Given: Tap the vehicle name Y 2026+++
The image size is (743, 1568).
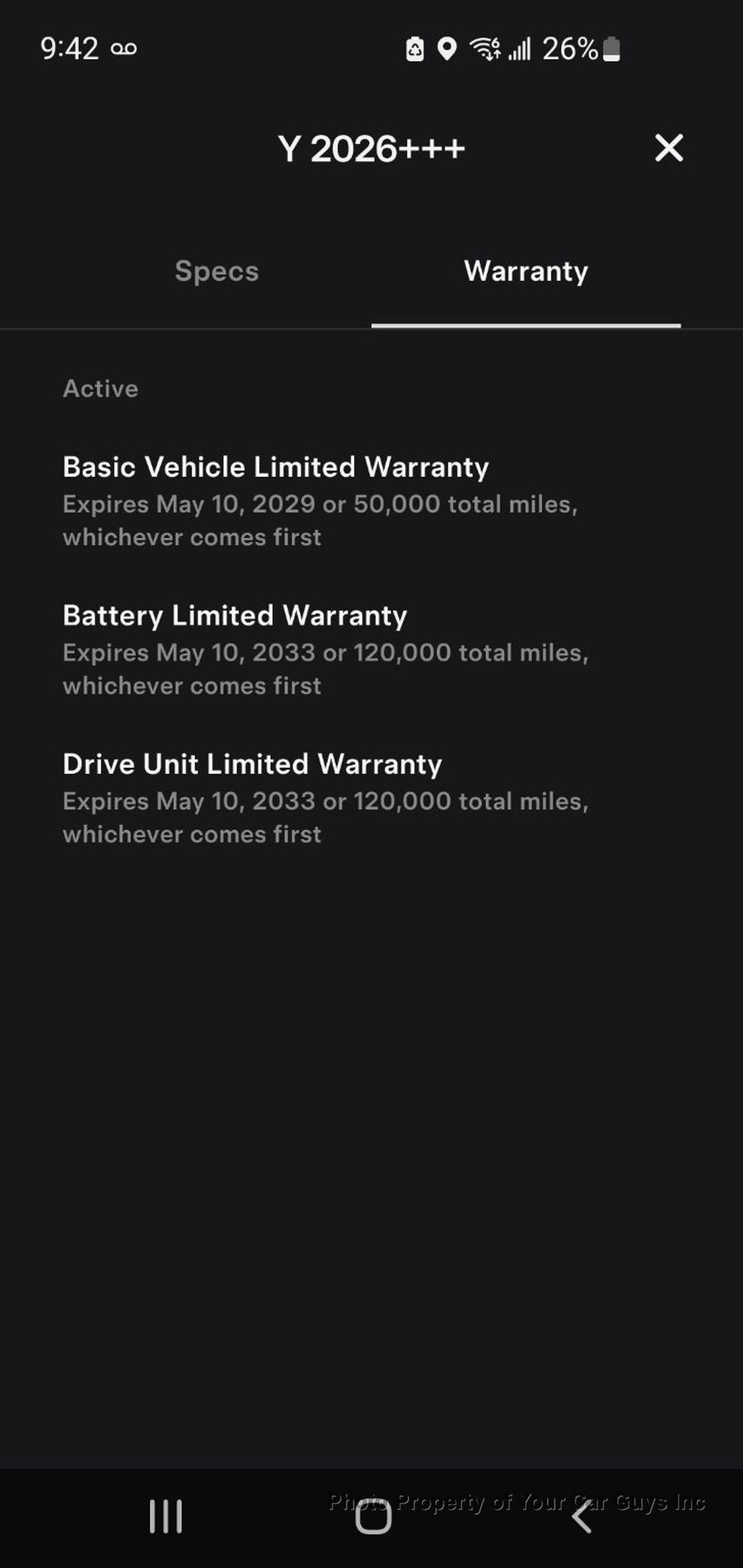Looking at the screenshot, I should 371,148.
